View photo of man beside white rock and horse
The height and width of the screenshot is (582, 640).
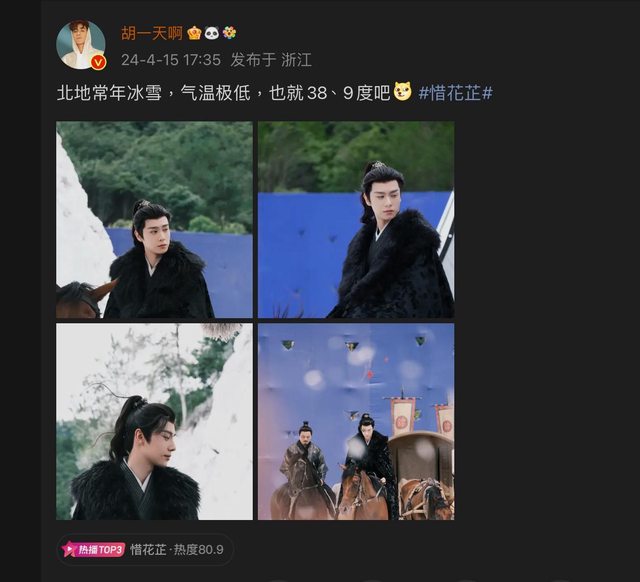[154, 220]
